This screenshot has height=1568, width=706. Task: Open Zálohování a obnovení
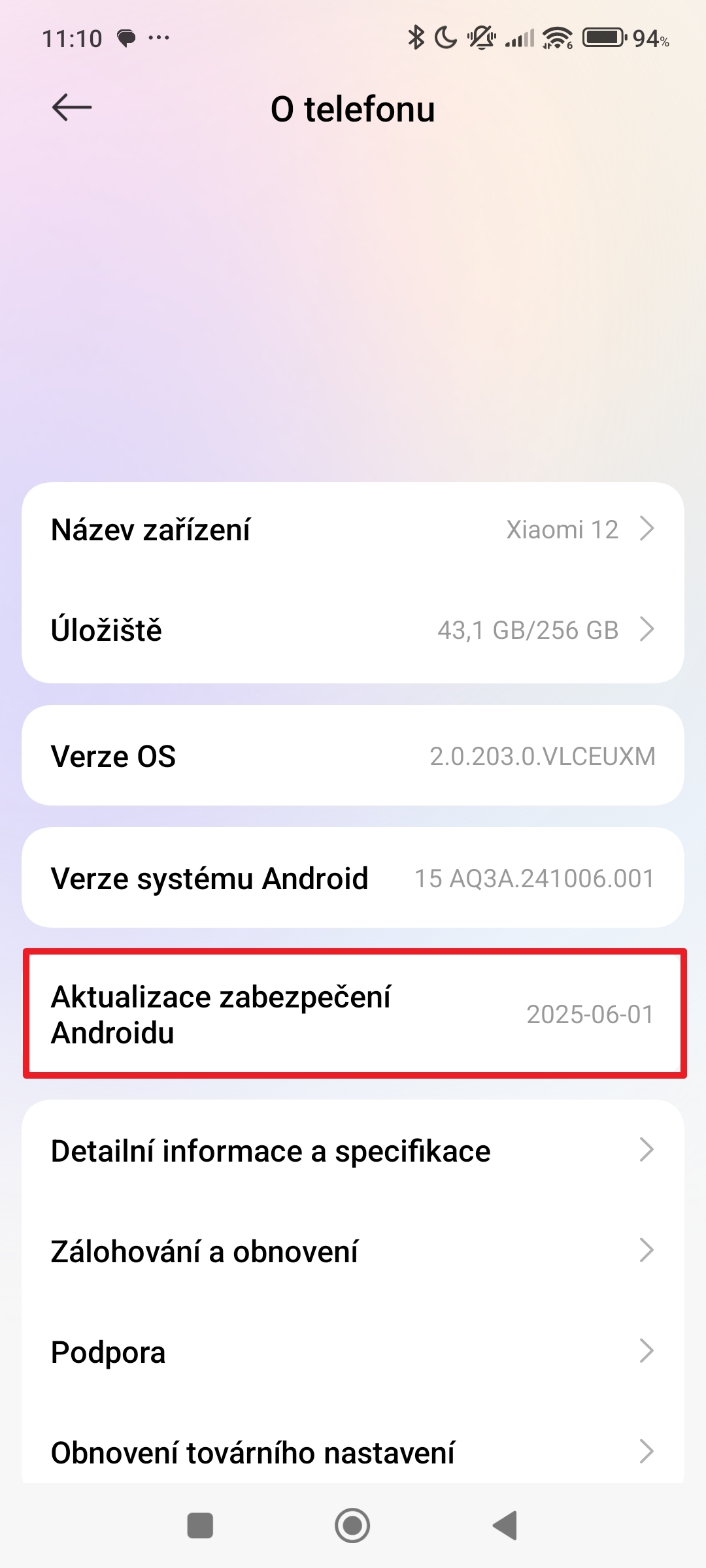point(353,1252)
